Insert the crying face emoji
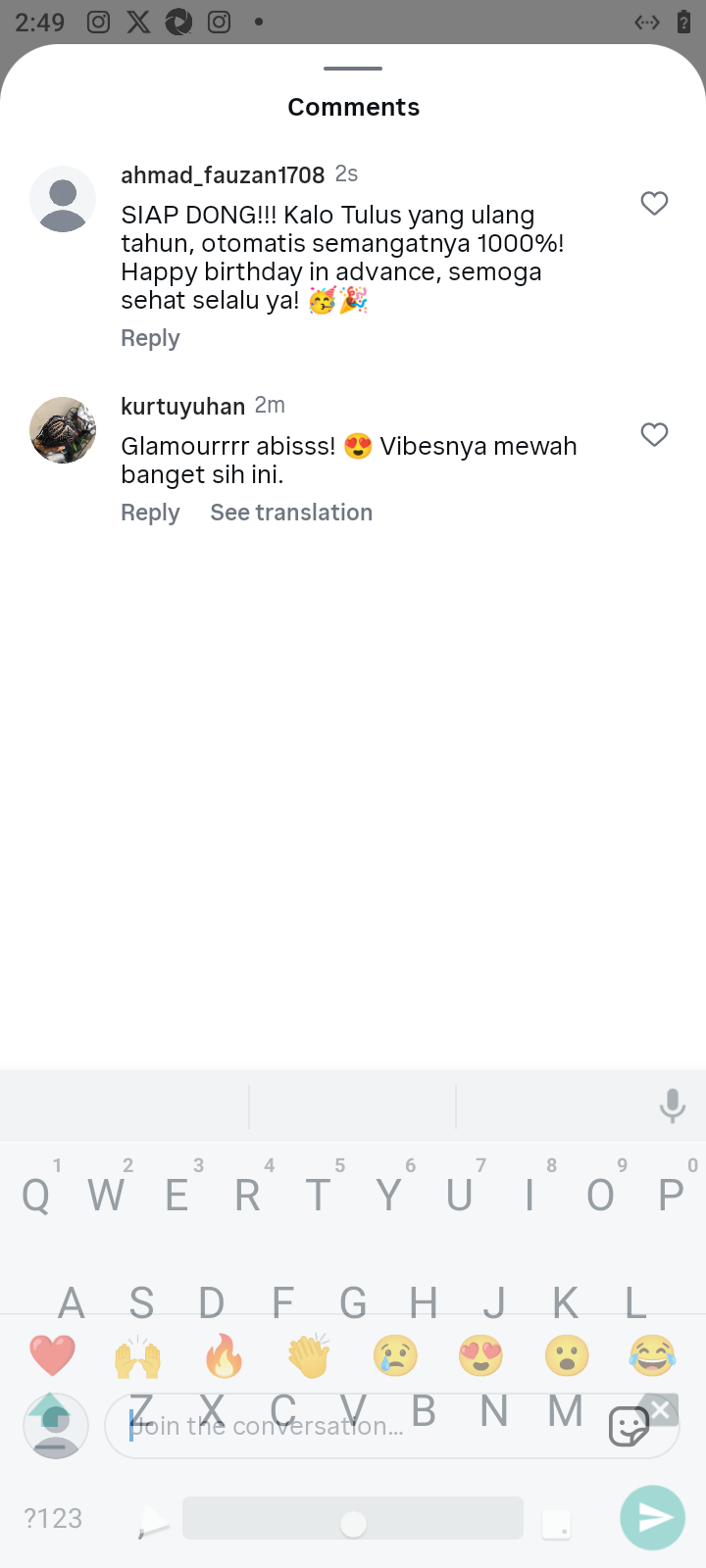The height and width of the screenshot is (1568, 706). [395, 1356]
